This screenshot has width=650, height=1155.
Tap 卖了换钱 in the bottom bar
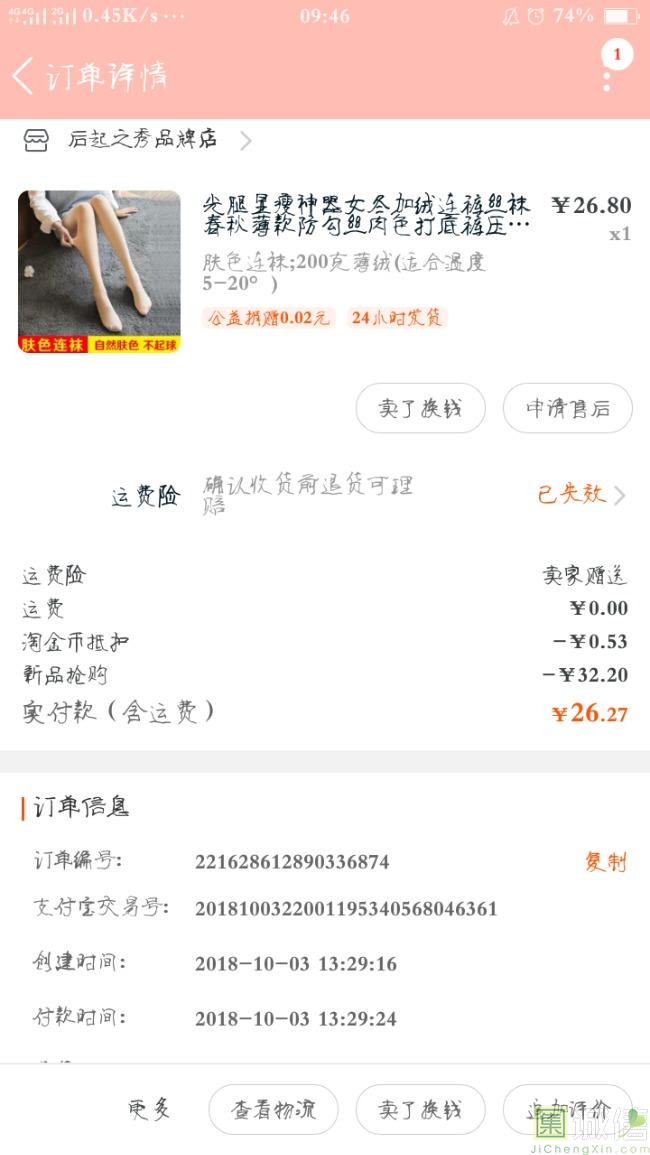pyautogui.click(x=420, y=1110)
